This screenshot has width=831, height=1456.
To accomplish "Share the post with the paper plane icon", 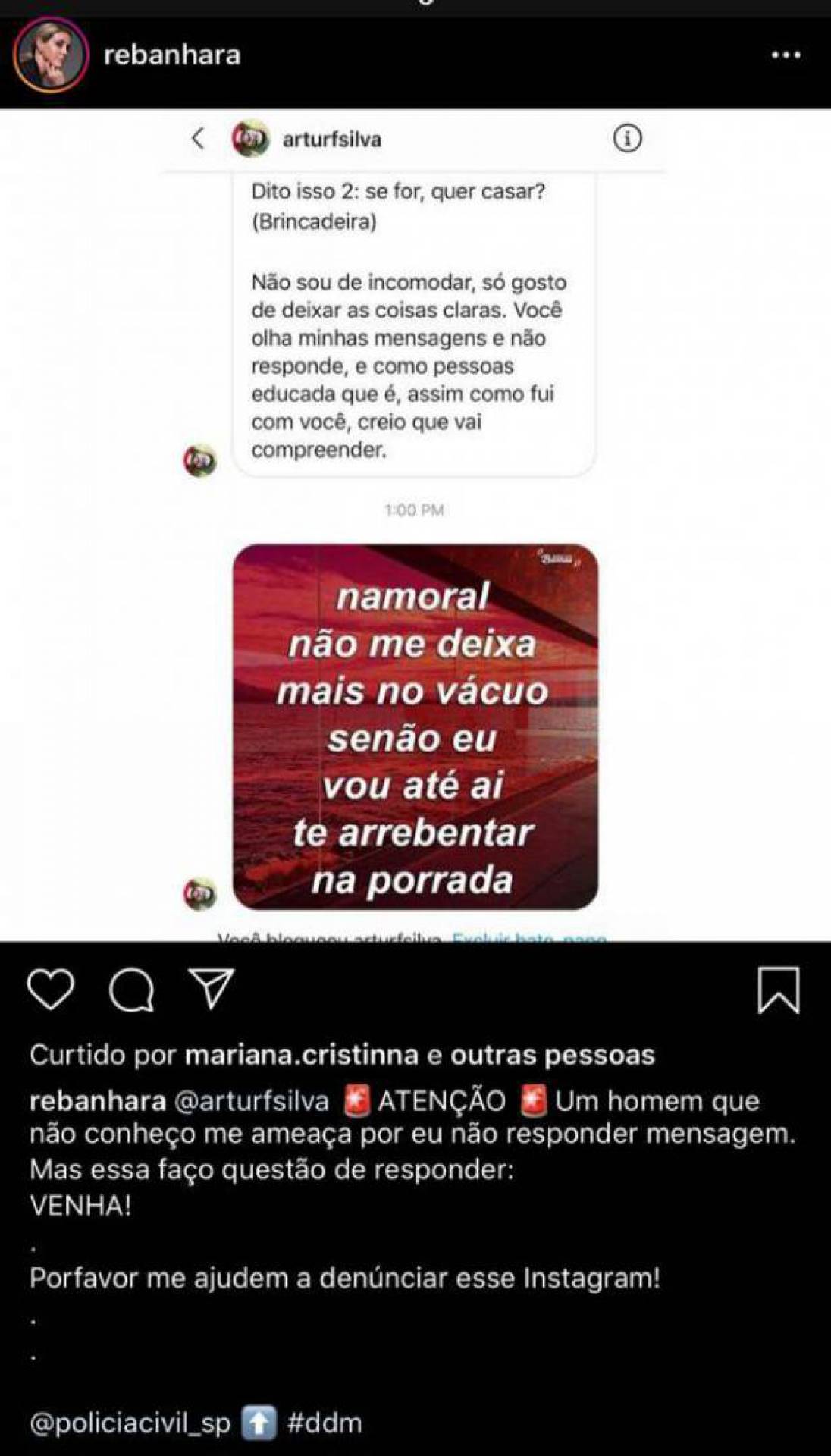I will coord(210,990).
